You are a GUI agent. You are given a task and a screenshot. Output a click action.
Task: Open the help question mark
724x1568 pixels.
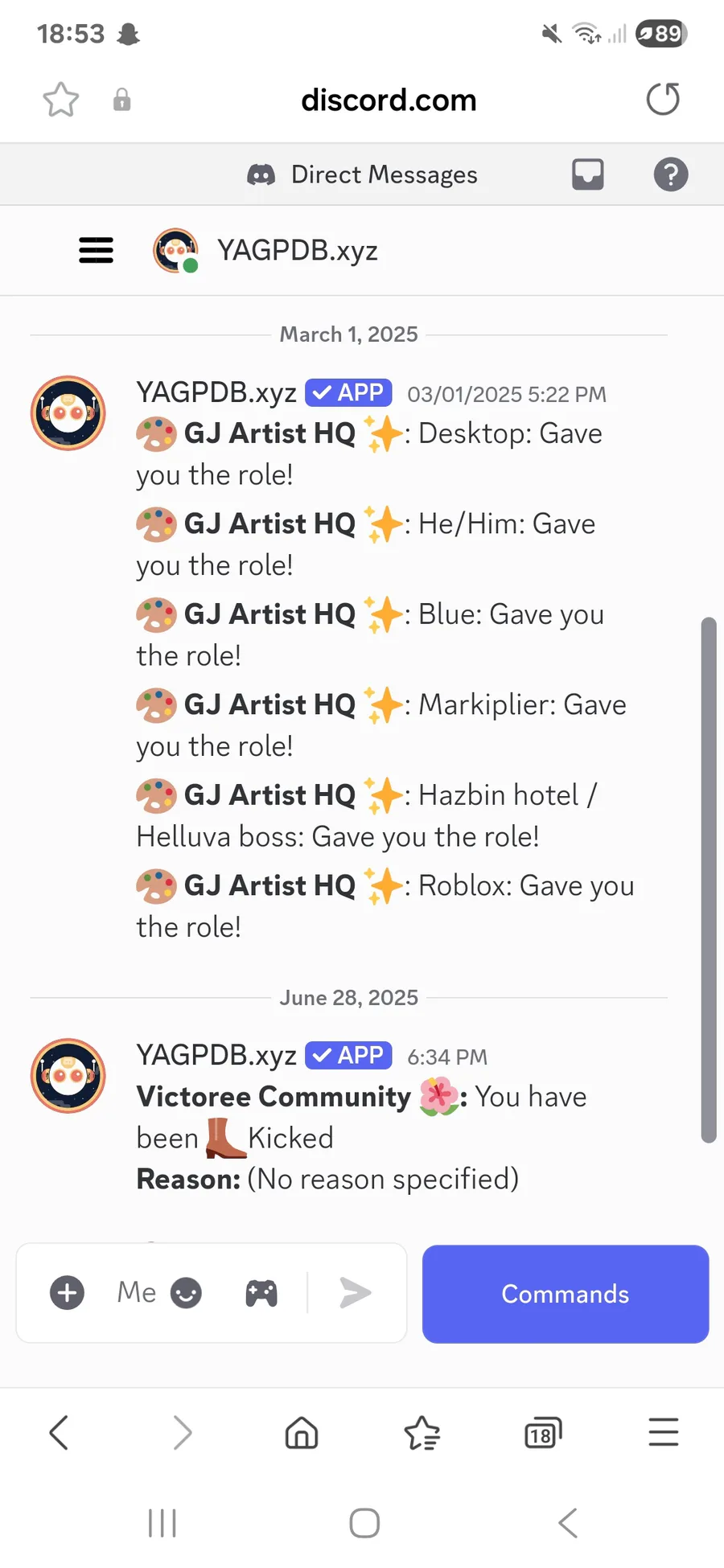[x=671, y=174]
